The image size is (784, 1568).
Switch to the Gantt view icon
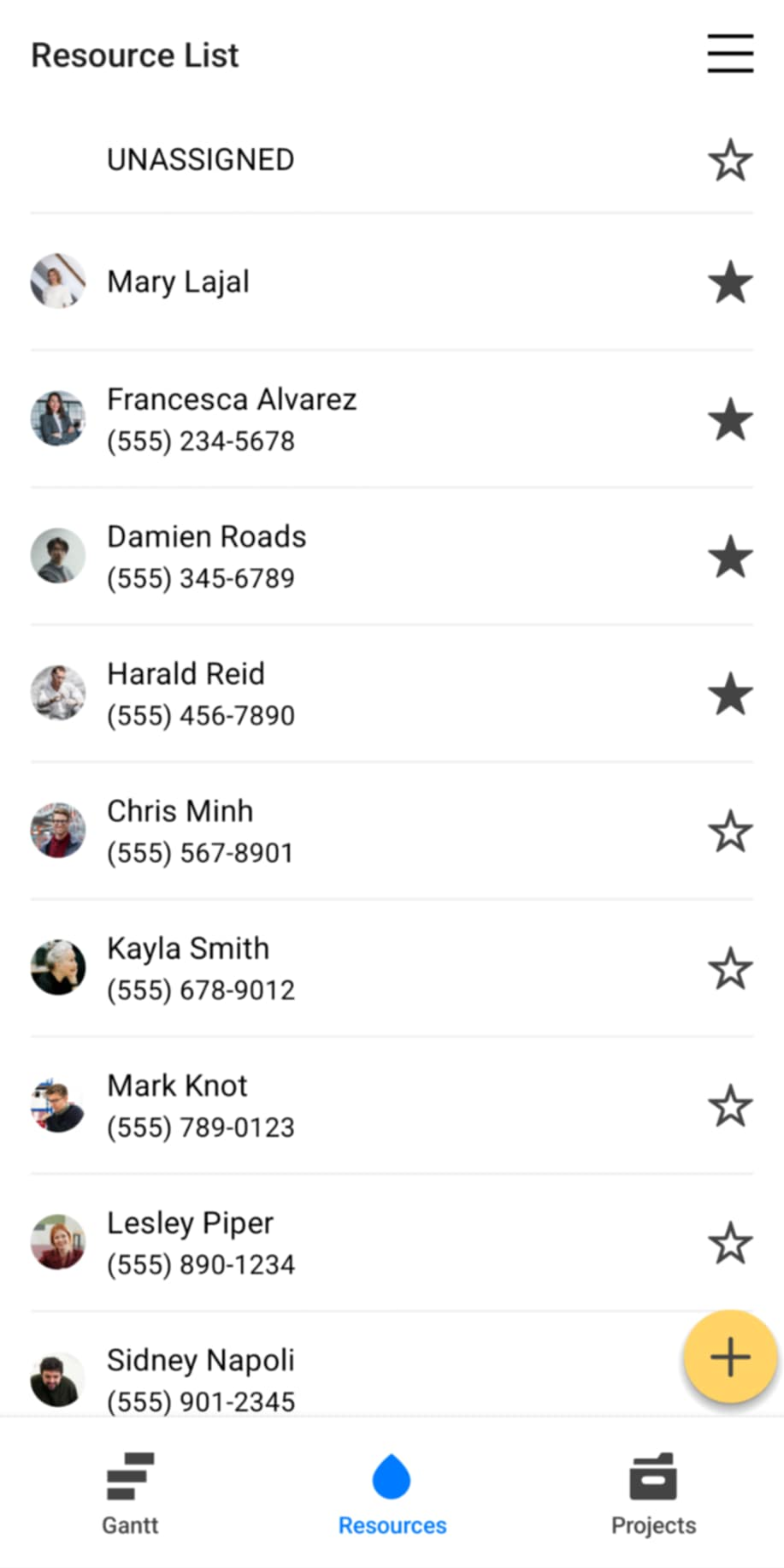[130, 1478]
